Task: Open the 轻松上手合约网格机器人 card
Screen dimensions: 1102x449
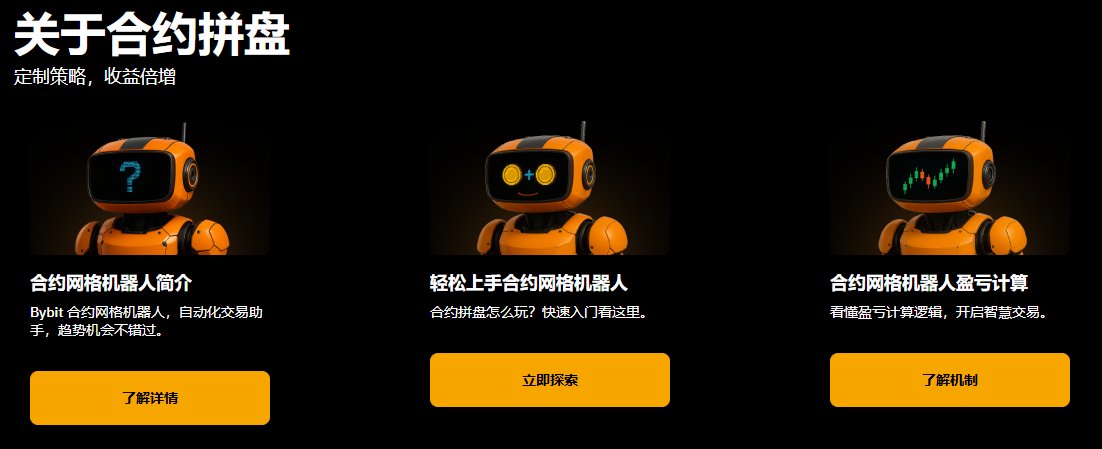Action: pyautogui.click(x=528, y=282)
